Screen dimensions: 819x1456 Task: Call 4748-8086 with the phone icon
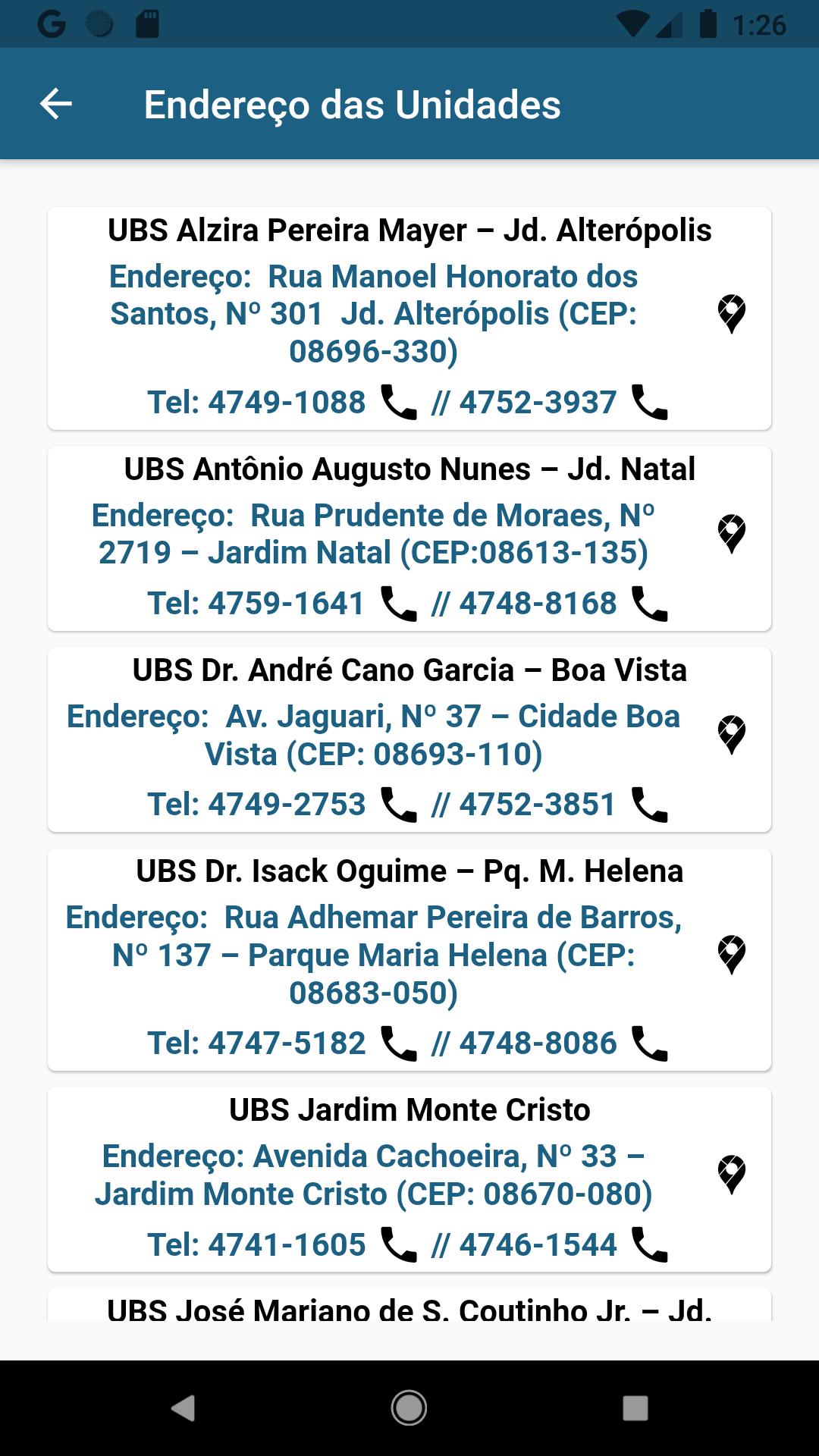pos(650,1043)
